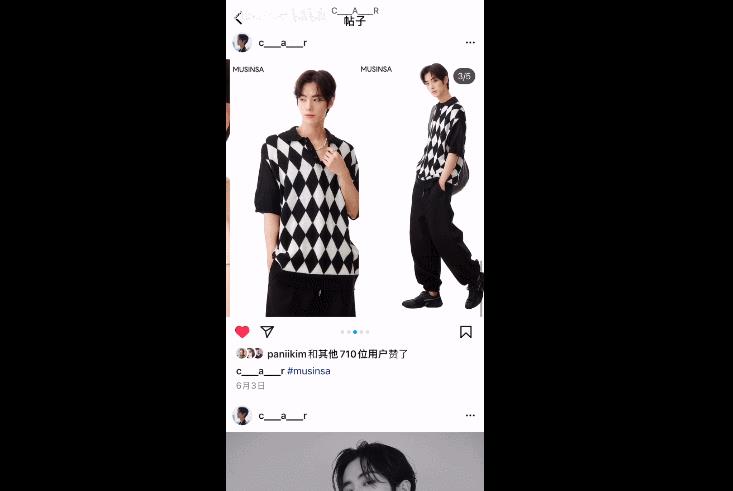Bookmark the musinsa post

click(x=466, y=332)
